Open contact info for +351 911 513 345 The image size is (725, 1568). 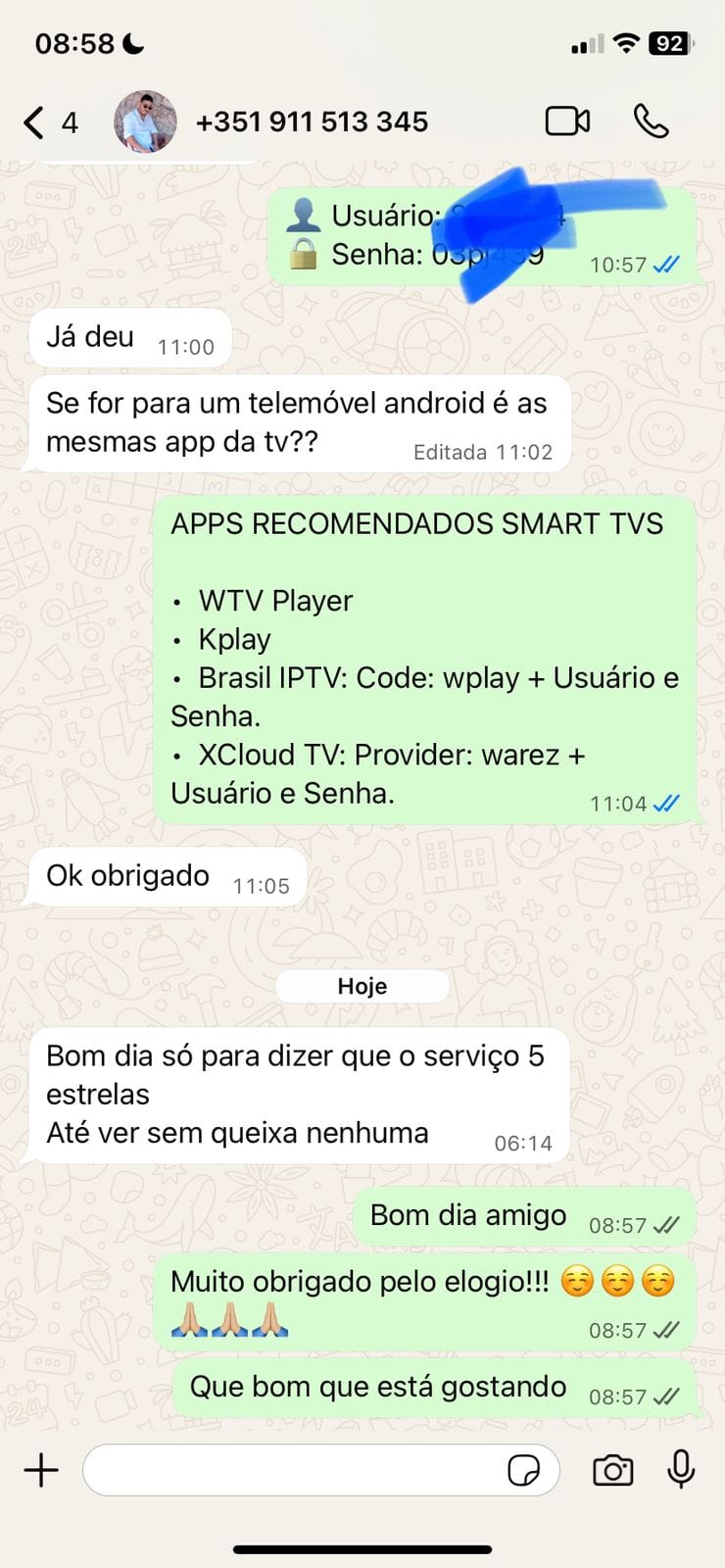point(312,122)
